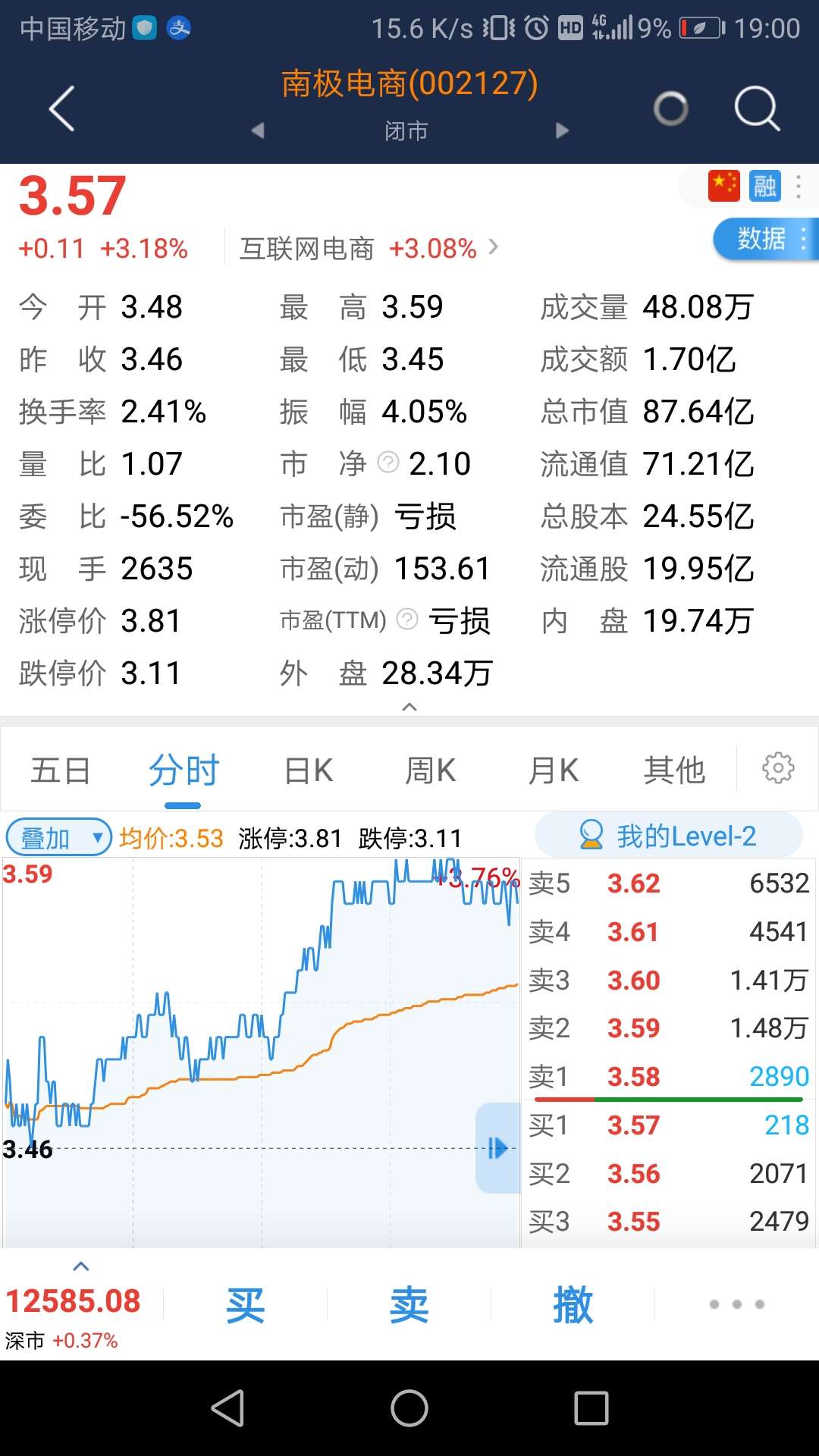Go back using the top-left arrow
819x1456 pixels.
coord(62,108)
